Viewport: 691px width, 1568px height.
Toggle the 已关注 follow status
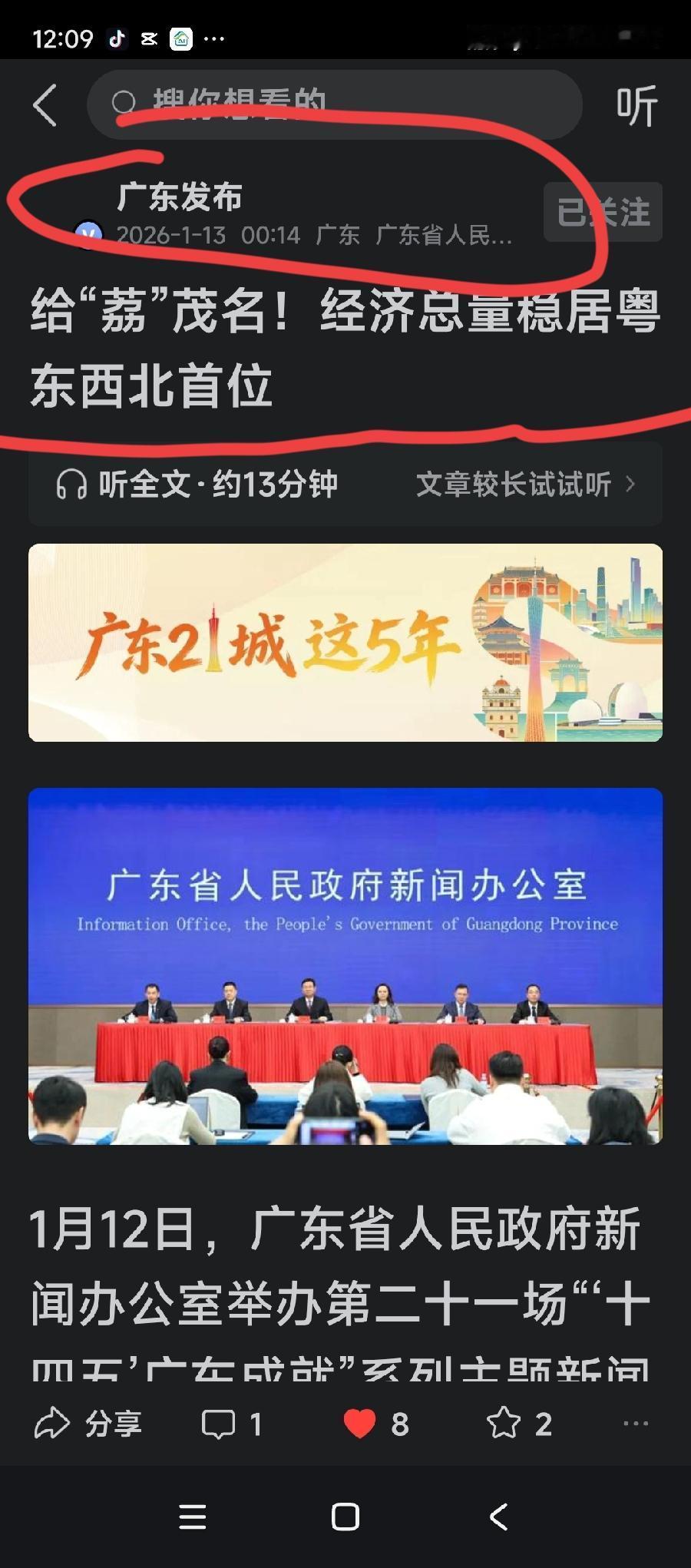[x=601, y=213]
